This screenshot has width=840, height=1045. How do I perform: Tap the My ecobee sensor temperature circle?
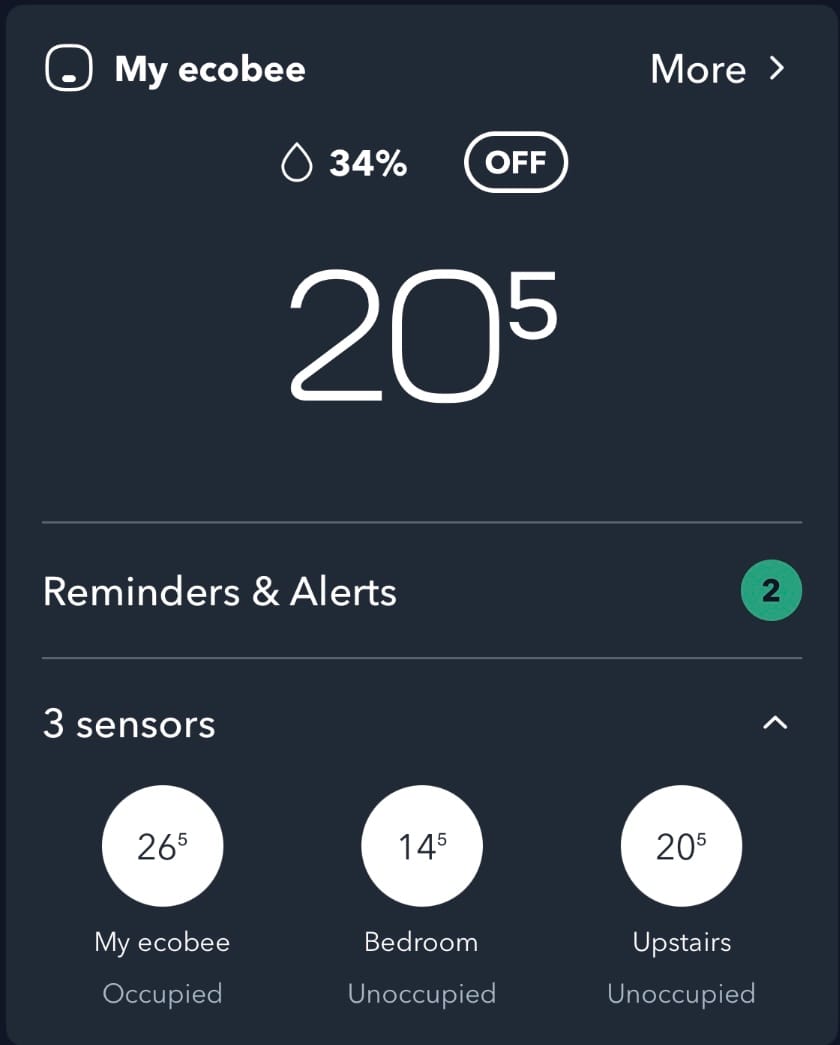[162, 845]
